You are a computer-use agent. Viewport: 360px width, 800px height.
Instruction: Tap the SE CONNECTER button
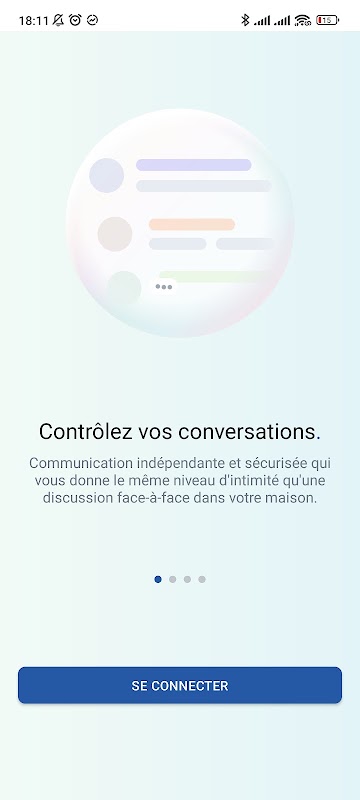179,685
